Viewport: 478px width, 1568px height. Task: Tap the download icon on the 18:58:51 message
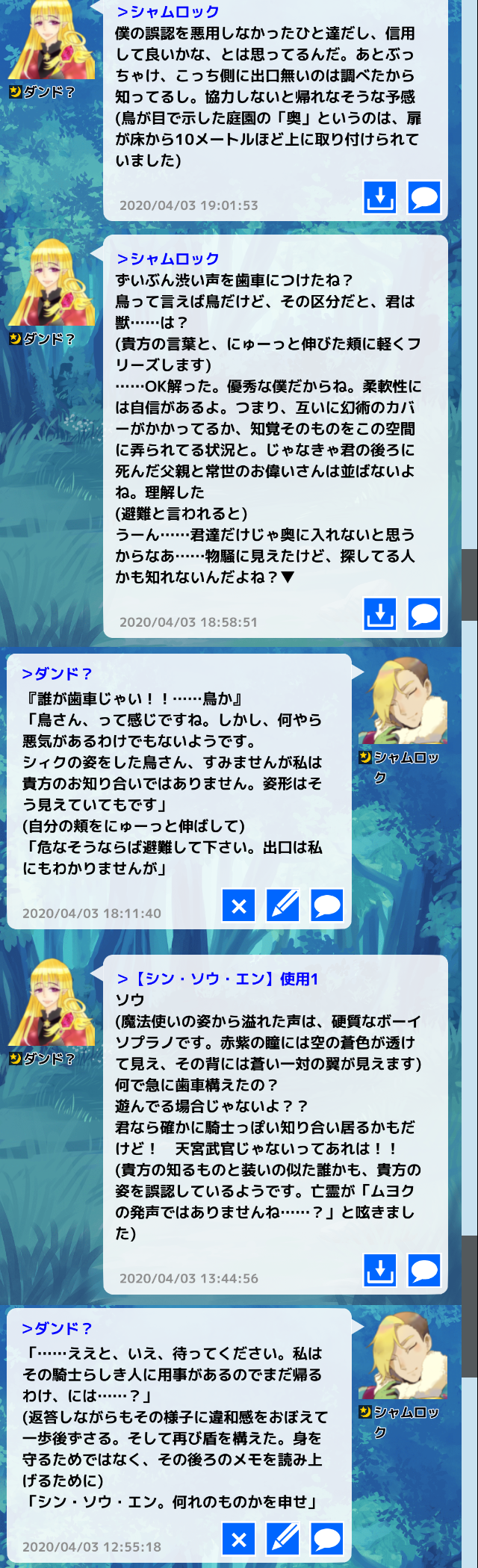click(x=380, y=614)
